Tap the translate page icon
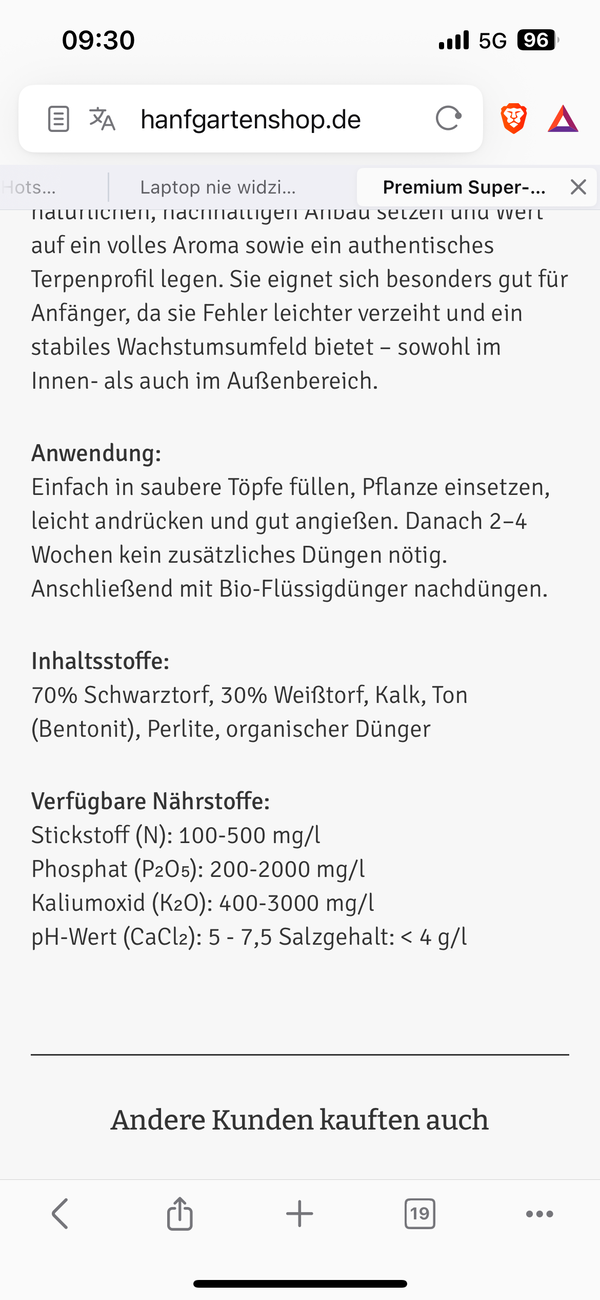The image size is (600, 1300). click(102, 120)
